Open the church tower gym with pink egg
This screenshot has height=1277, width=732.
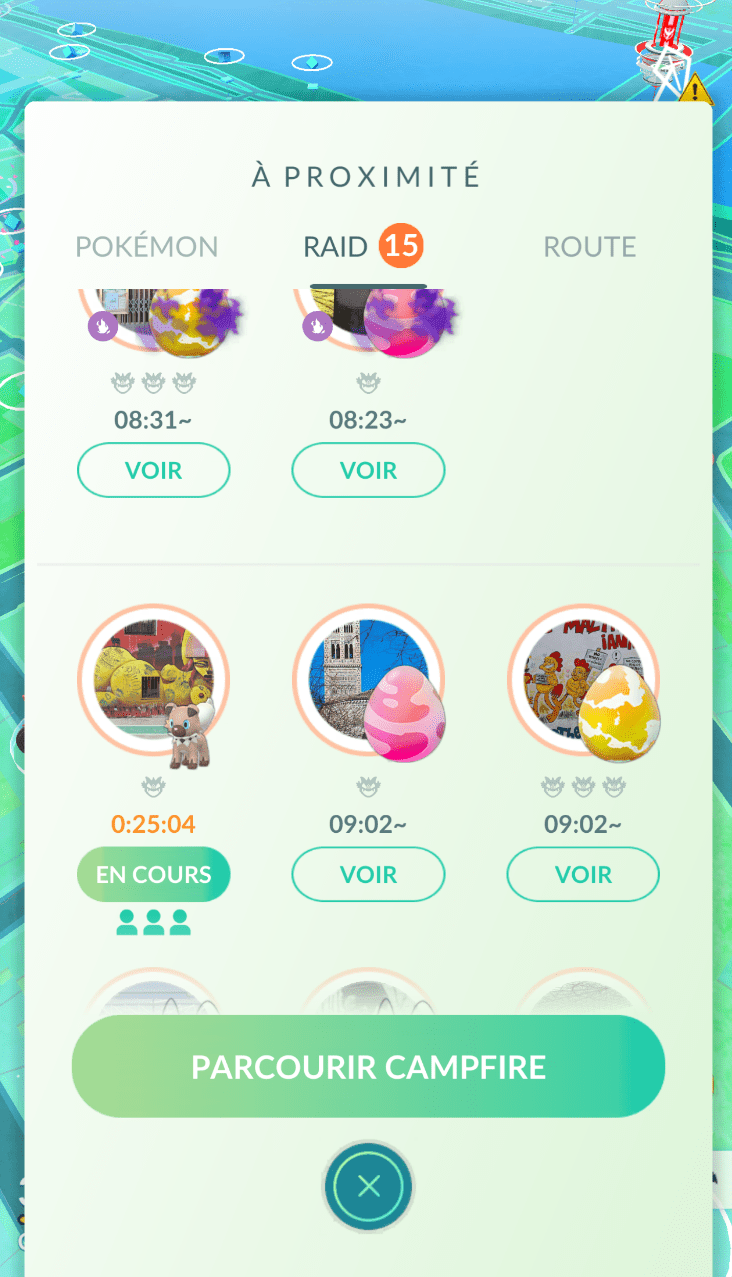368,680
